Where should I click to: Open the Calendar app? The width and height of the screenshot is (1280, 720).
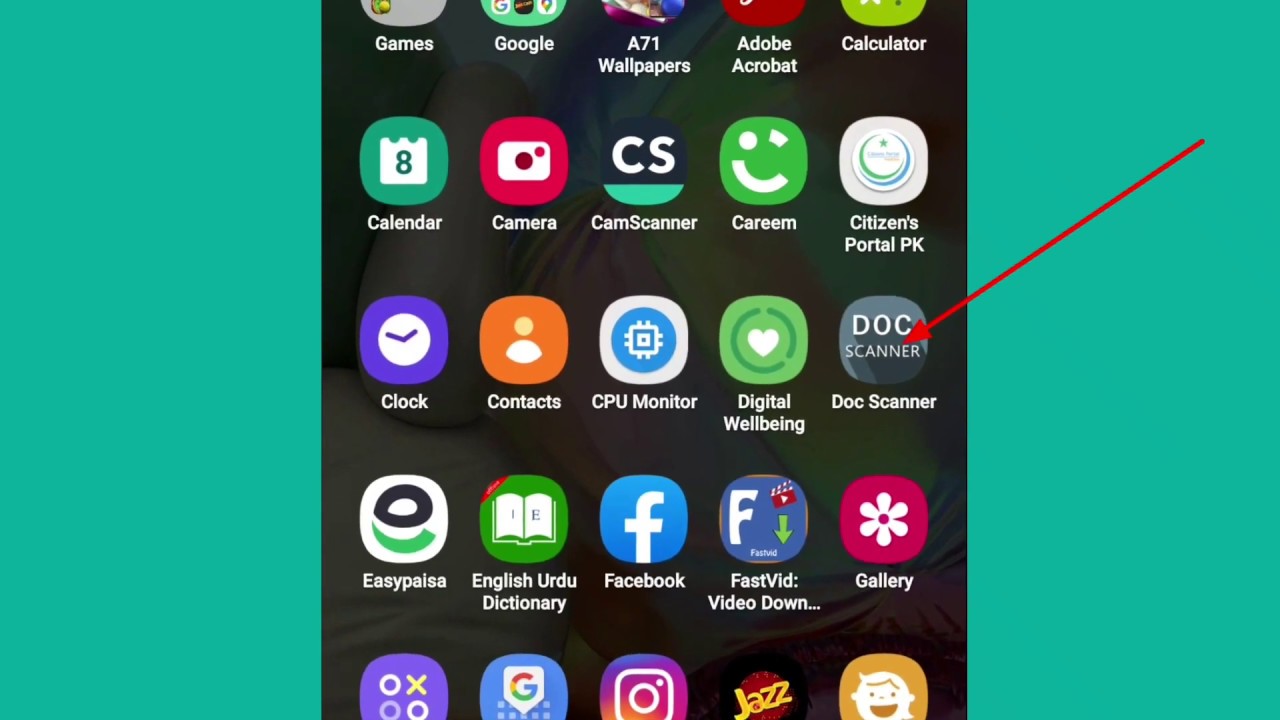pos(404,162)
